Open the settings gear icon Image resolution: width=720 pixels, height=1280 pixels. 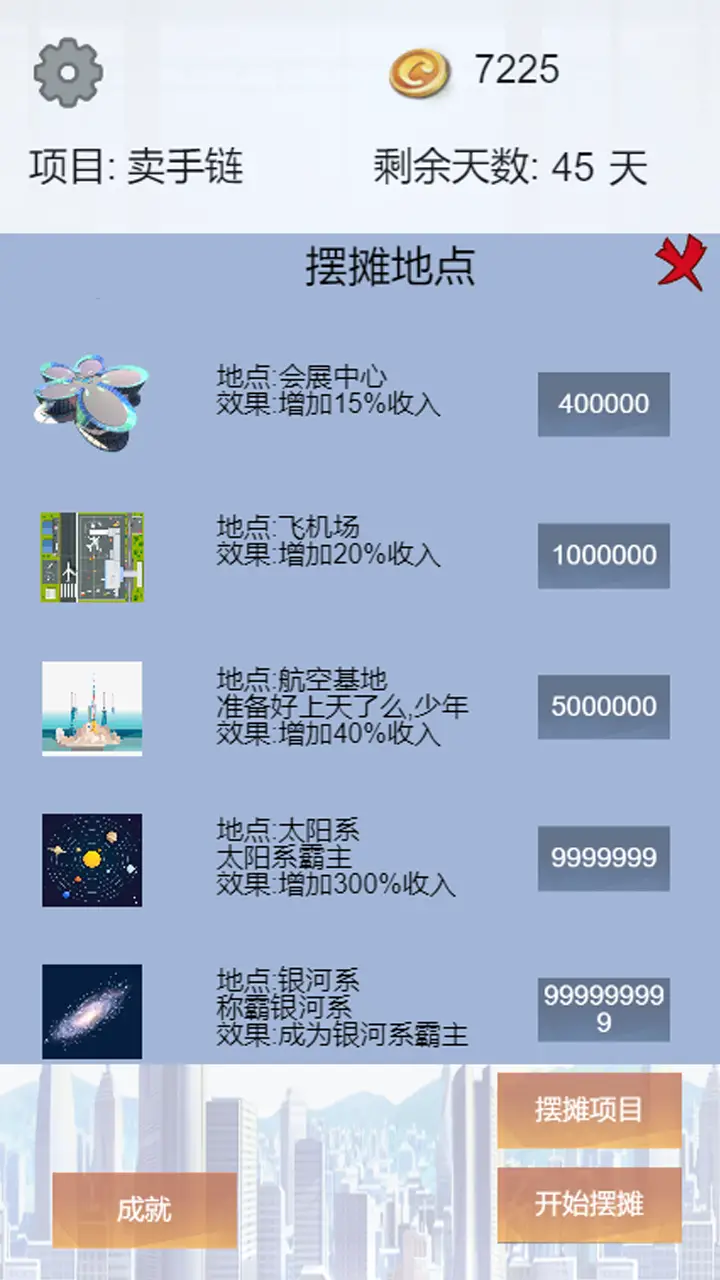[x=65, y=70]
